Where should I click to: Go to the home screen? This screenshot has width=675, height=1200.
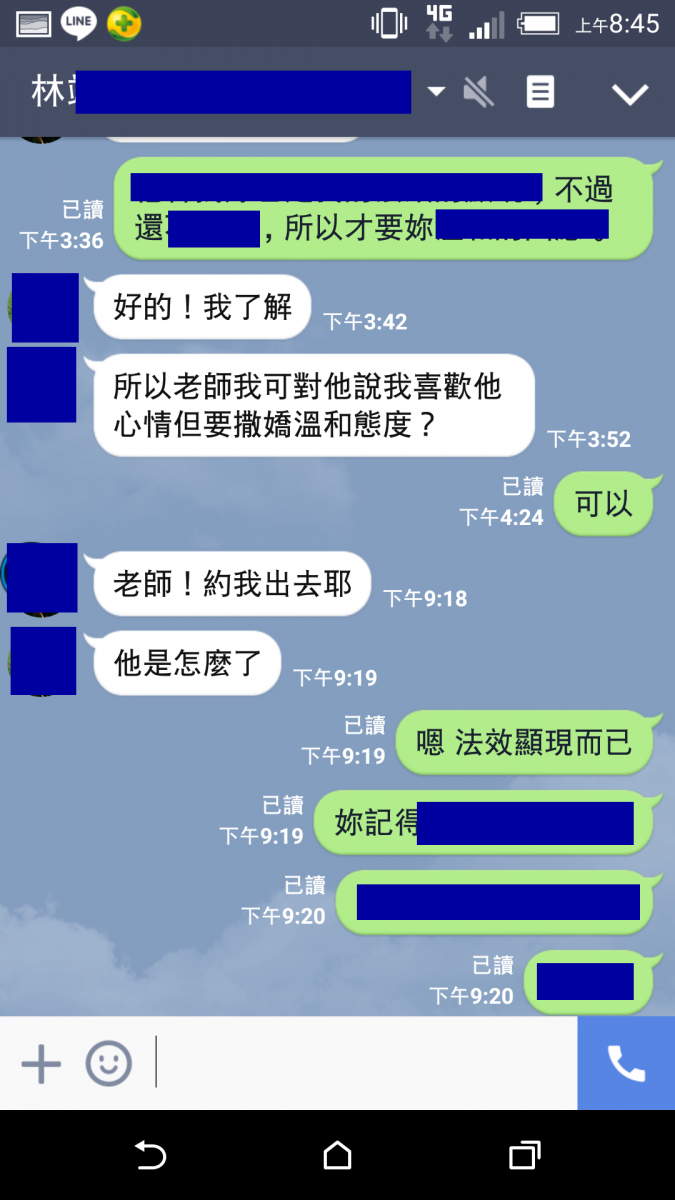pyautogui.click(x=338, y=1156)
